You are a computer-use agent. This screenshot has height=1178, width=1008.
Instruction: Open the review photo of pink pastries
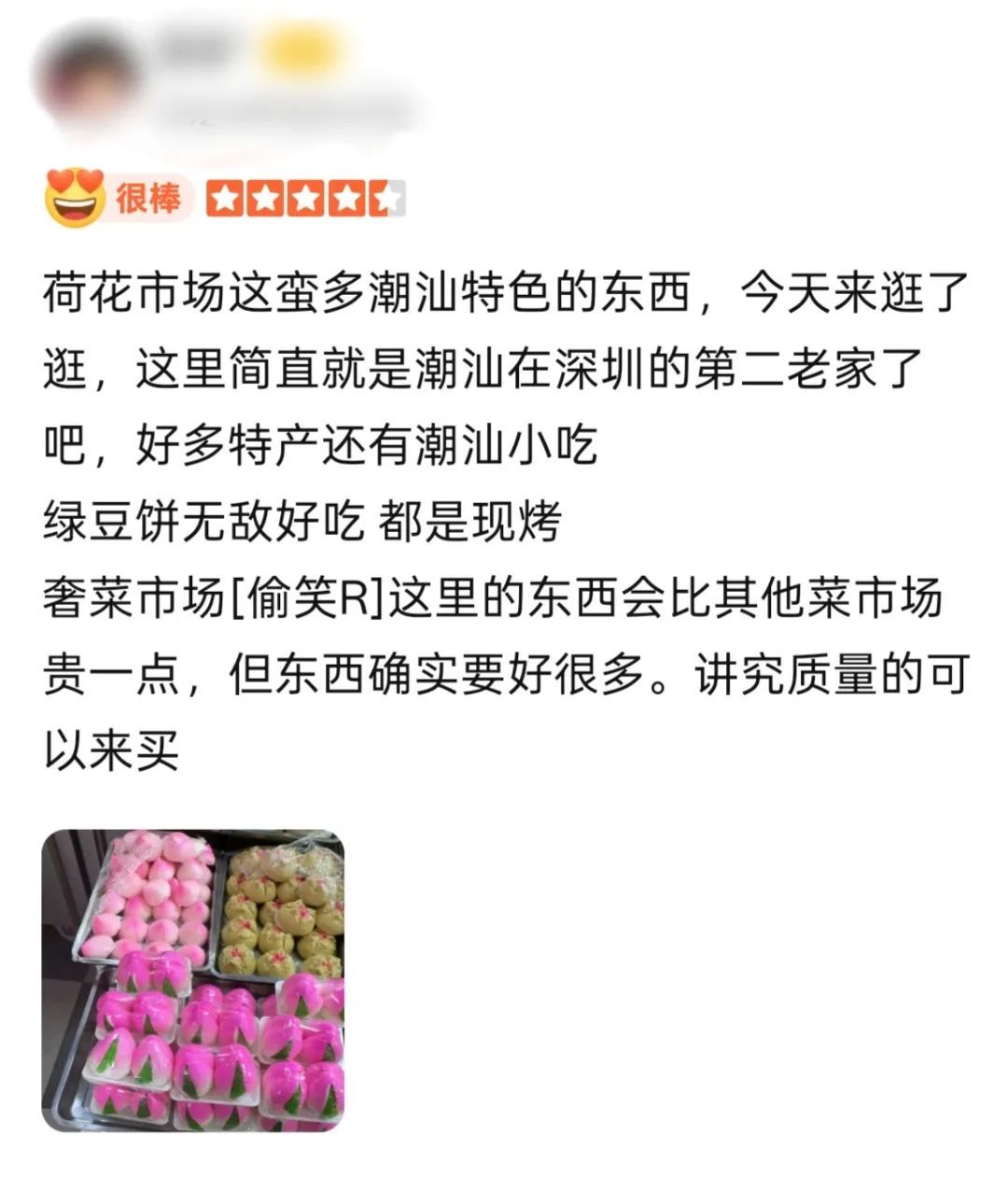[193, 980]
